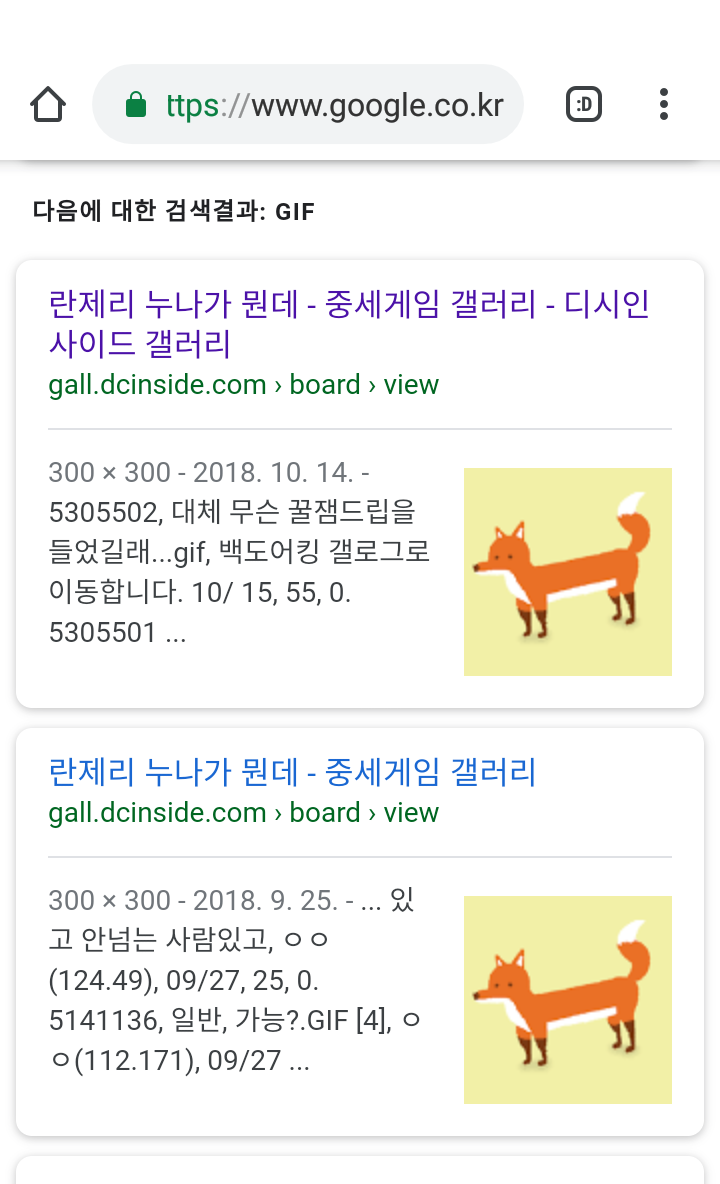Open the result titled 란제리 누나가 뭔데 - 중세게임 갤러리
Image resolution: width=720 pixels, height=1184 pixels.
pos(292,772)
